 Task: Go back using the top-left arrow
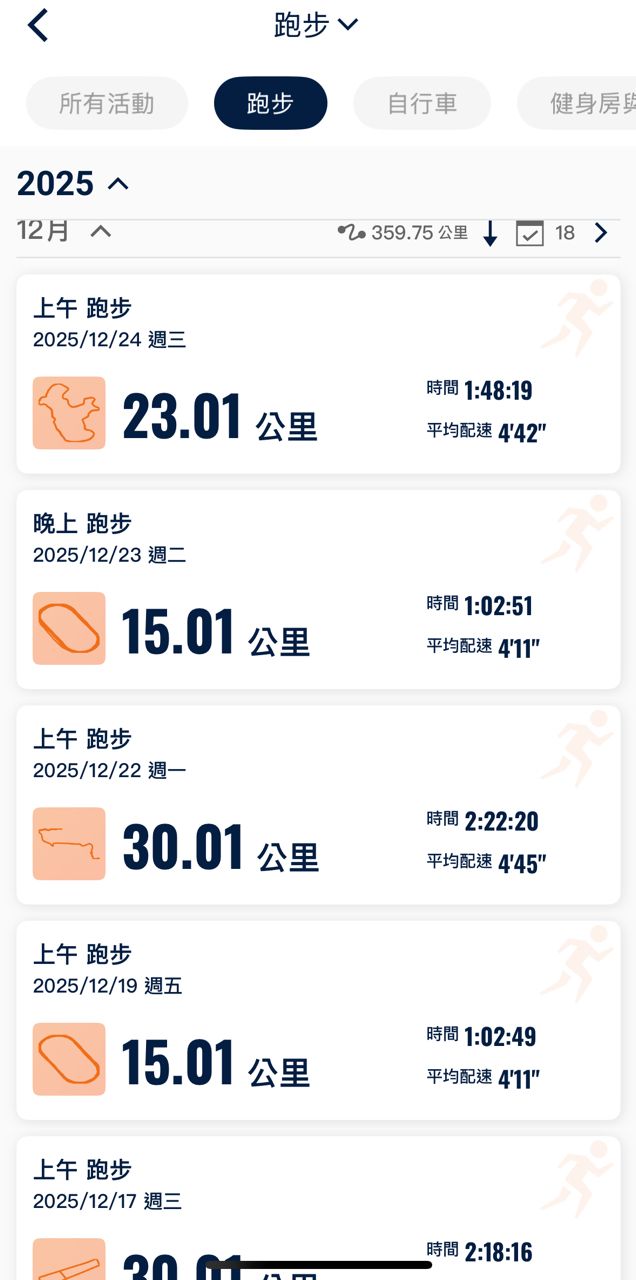38,25
